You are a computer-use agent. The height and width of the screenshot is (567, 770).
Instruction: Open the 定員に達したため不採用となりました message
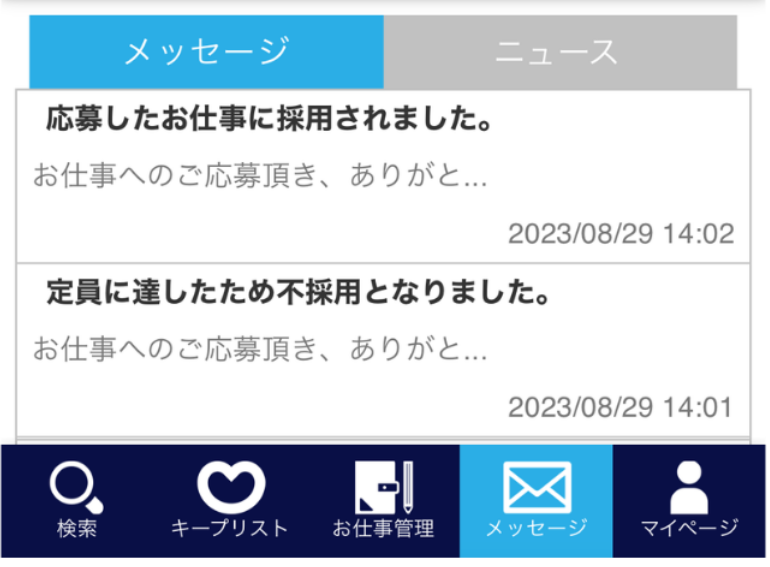pyautogui.click(x=383, y=349)
